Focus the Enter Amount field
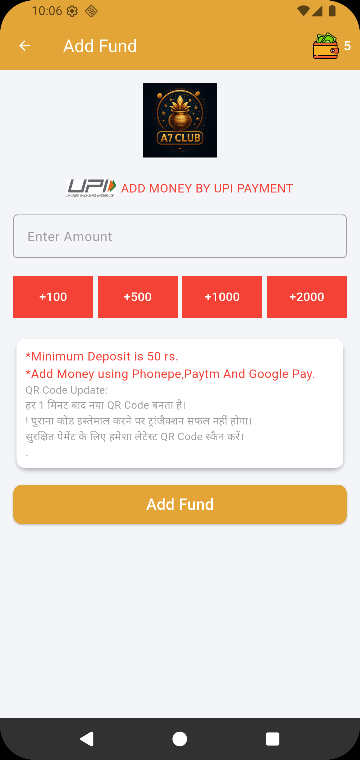Image resolution: width=360 pixels, height=760 pixels. pos(180,236)
